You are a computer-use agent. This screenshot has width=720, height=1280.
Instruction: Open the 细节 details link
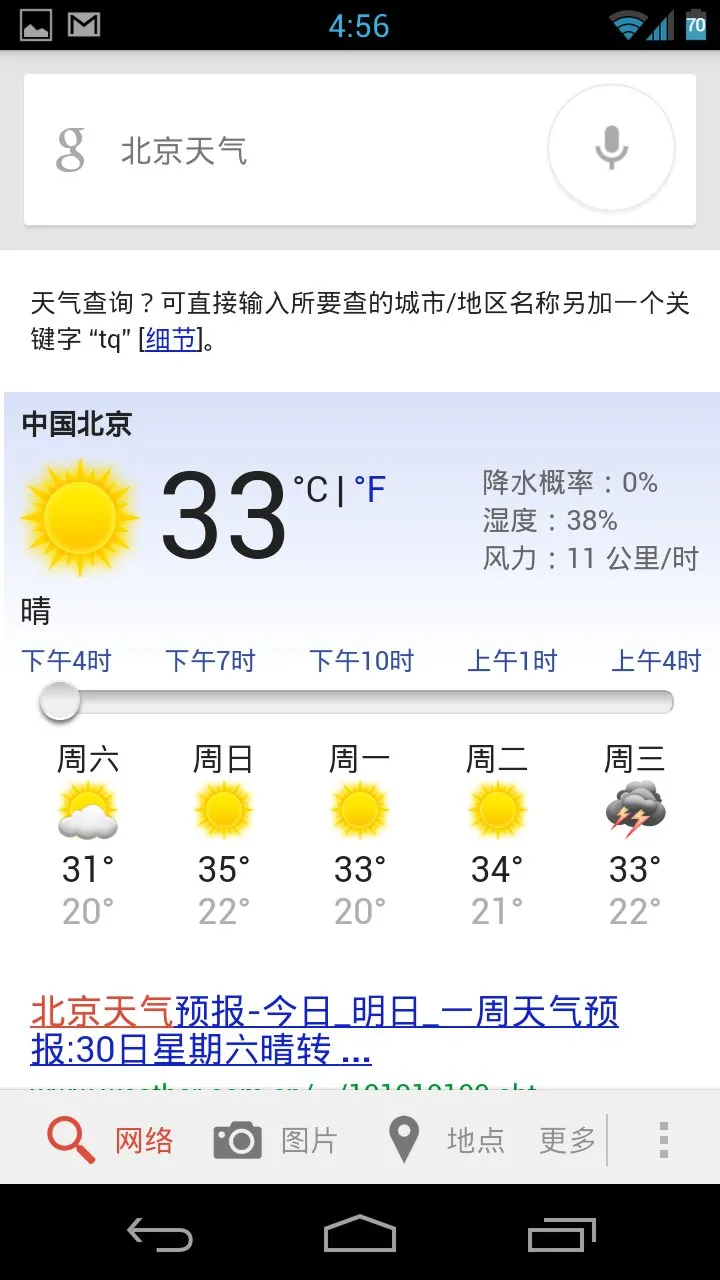173,340
